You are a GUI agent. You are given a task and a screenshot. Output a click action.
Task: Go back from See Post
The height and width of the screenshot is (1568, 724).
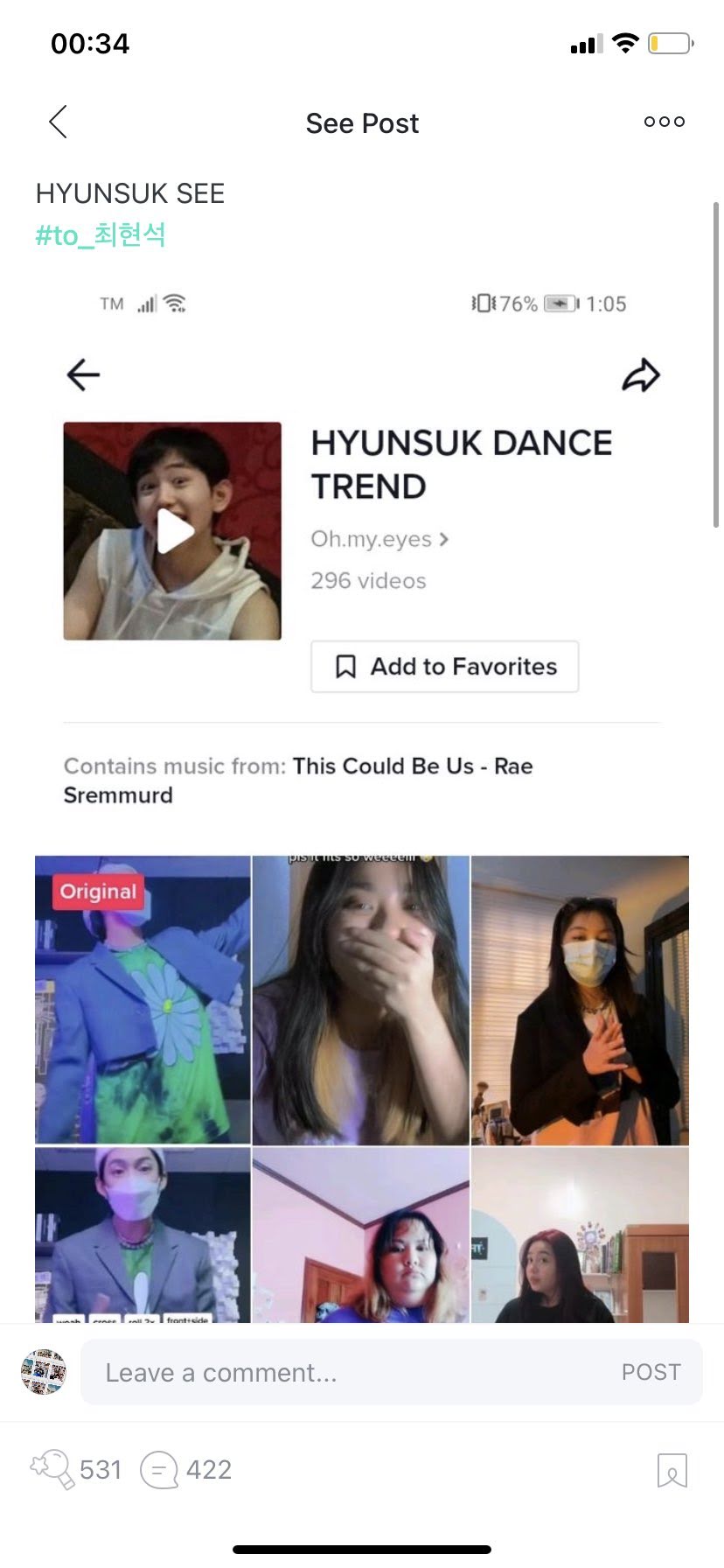pos(59,122)
